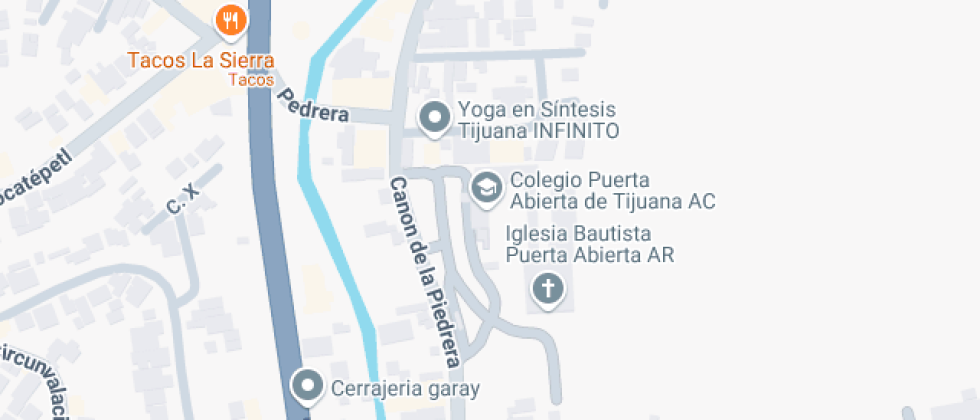Viewport: 980px width, 420px height.
Task: Select the Cerrajeria garay location pin
Action: pyautogui.click(x=306, y=385)
